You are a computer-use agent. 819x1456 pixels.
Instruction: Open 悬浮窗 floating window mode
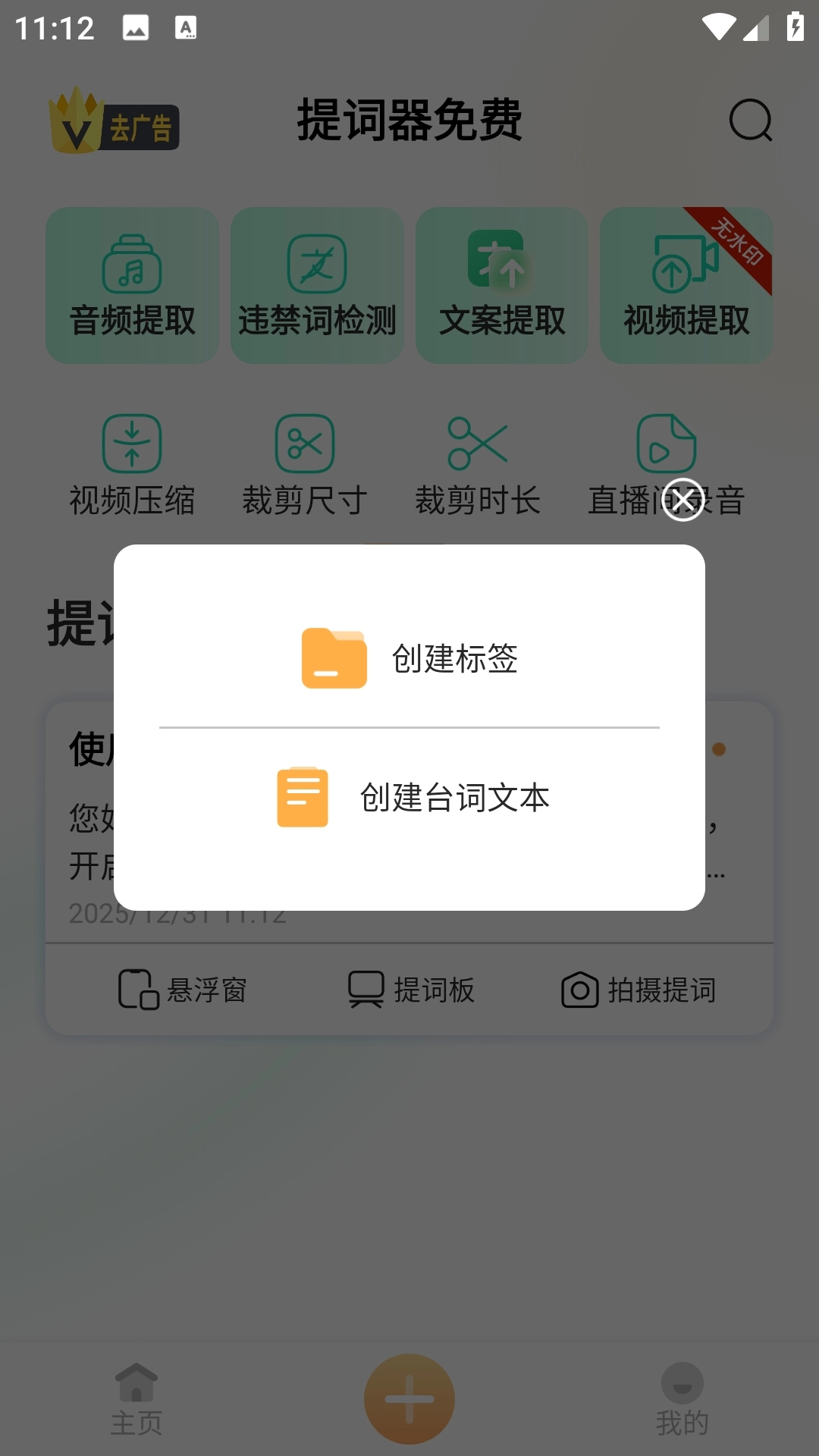tap(182, 988)
